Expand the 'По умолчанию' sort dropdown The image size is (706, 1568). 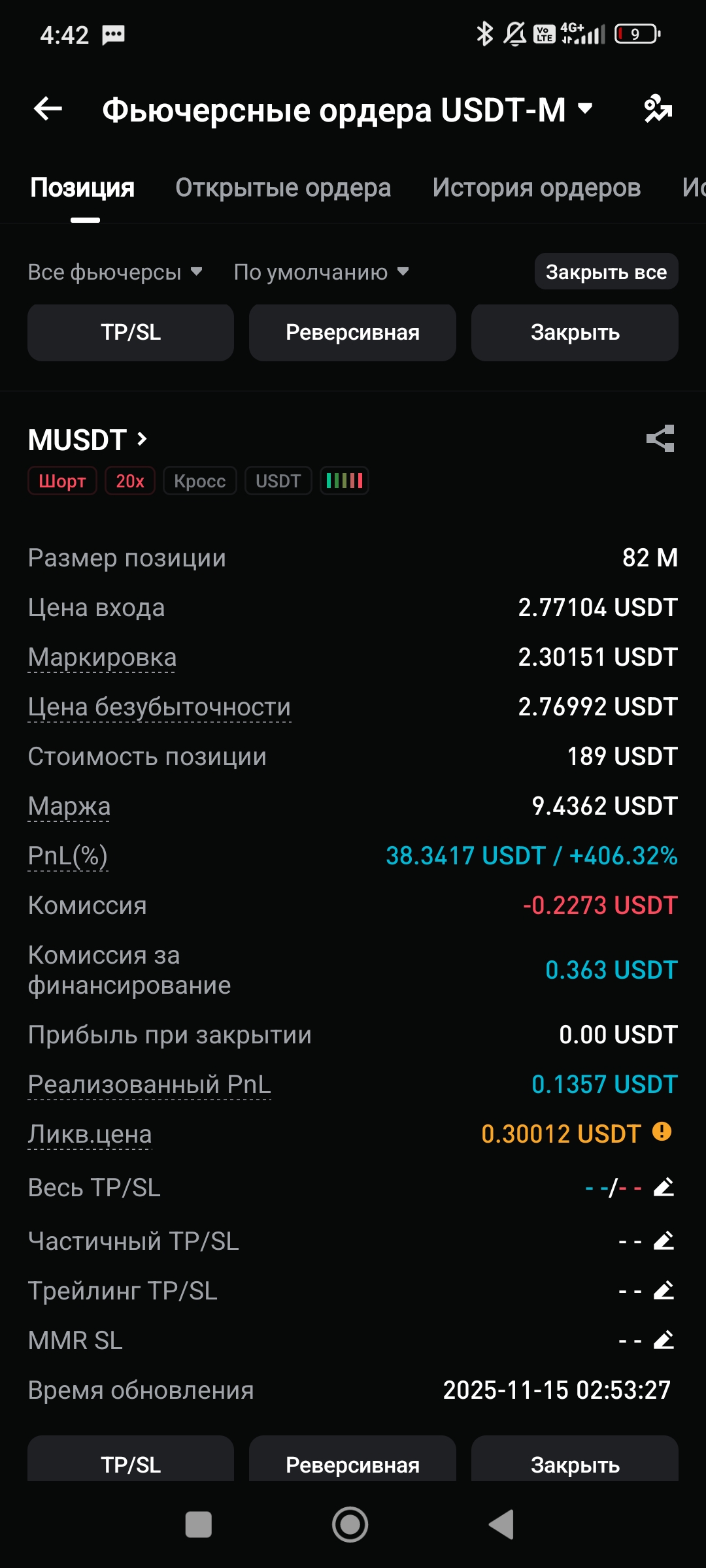pyautogui.click(x=321, y=272)
